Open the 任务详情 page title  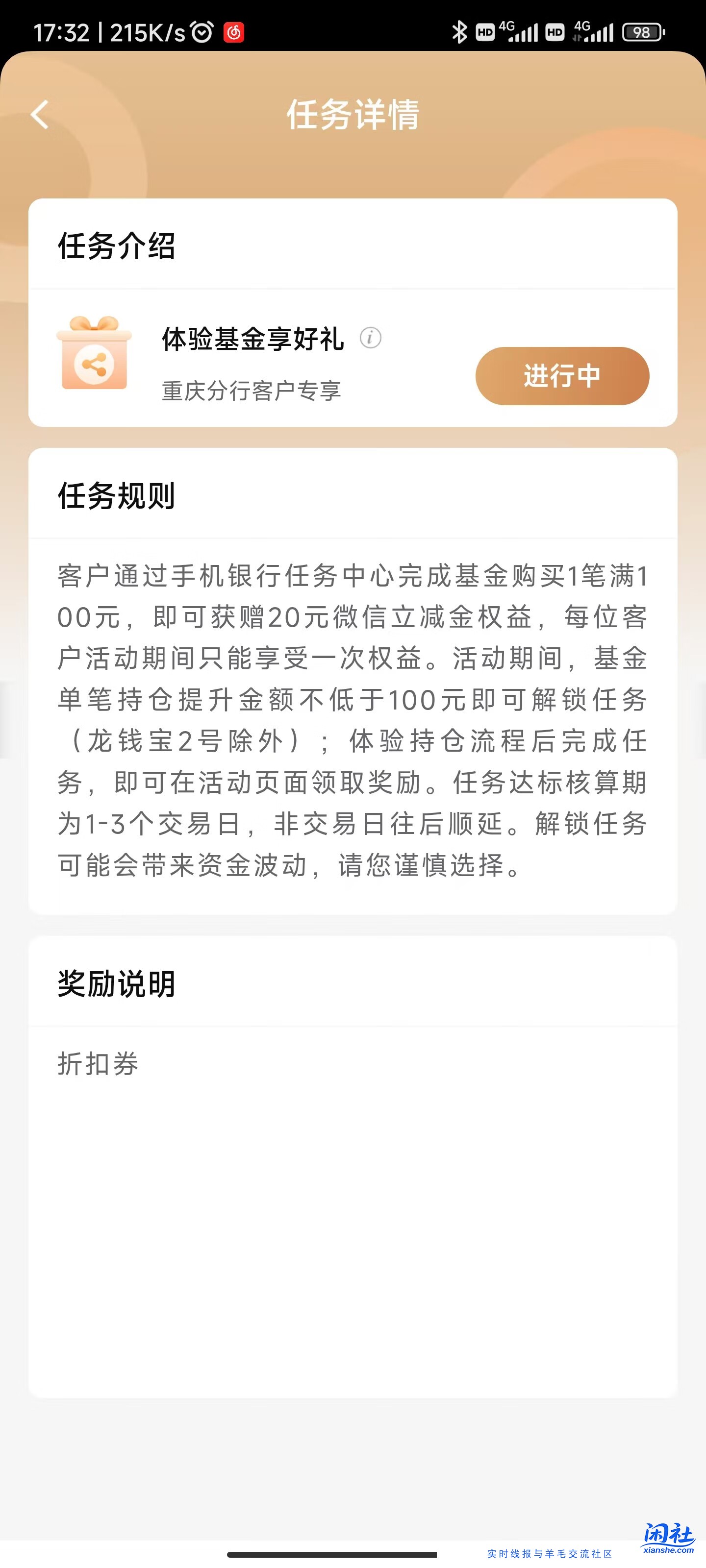click(x=353, y=116)
